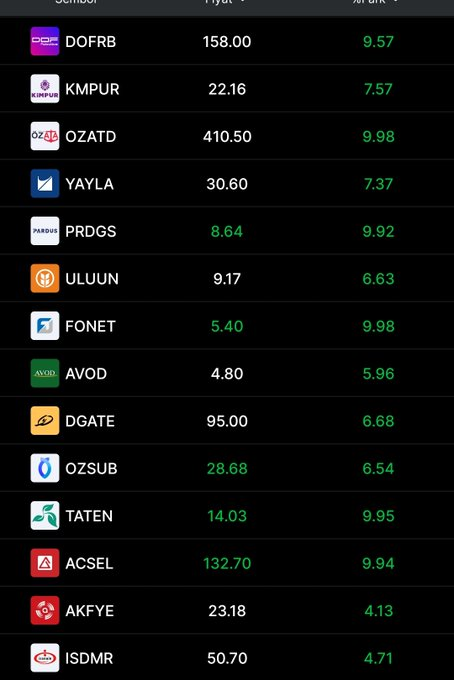View OZATD stock details
Screen dimensions: 454x680
pyautogui.click(x=227, y=136)
